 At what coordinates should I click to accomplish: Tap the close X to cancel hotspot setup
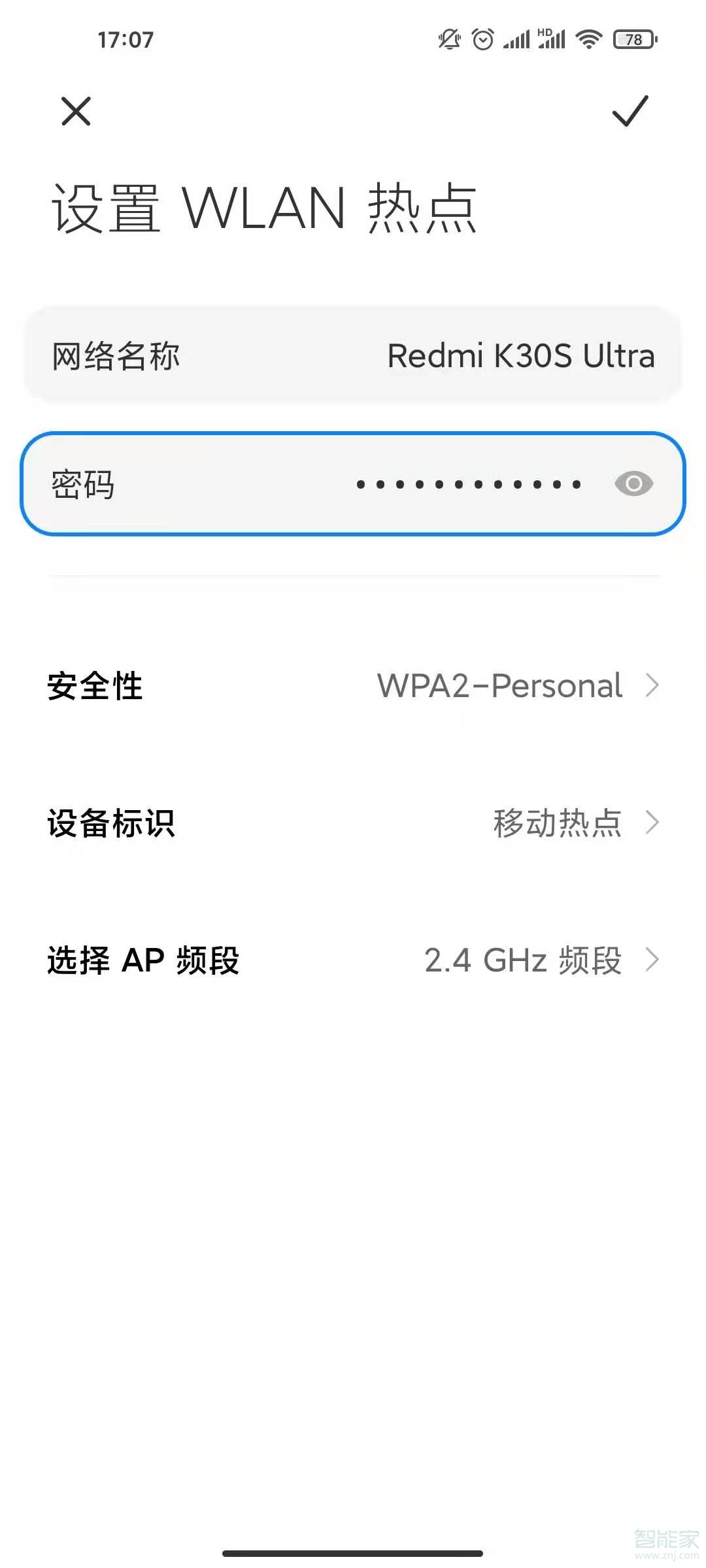tap(75, 112)
